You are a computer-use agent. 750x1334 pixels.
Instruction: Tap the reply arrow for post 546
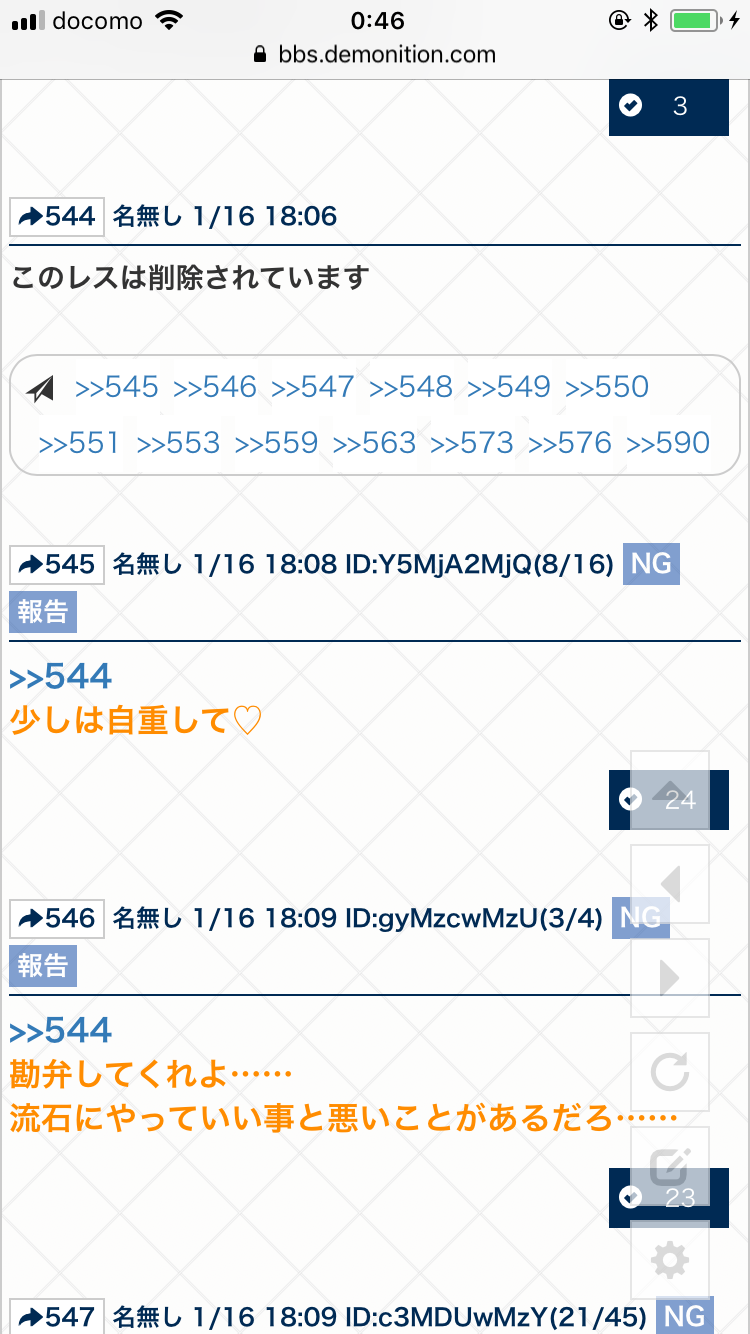point(56,918)
